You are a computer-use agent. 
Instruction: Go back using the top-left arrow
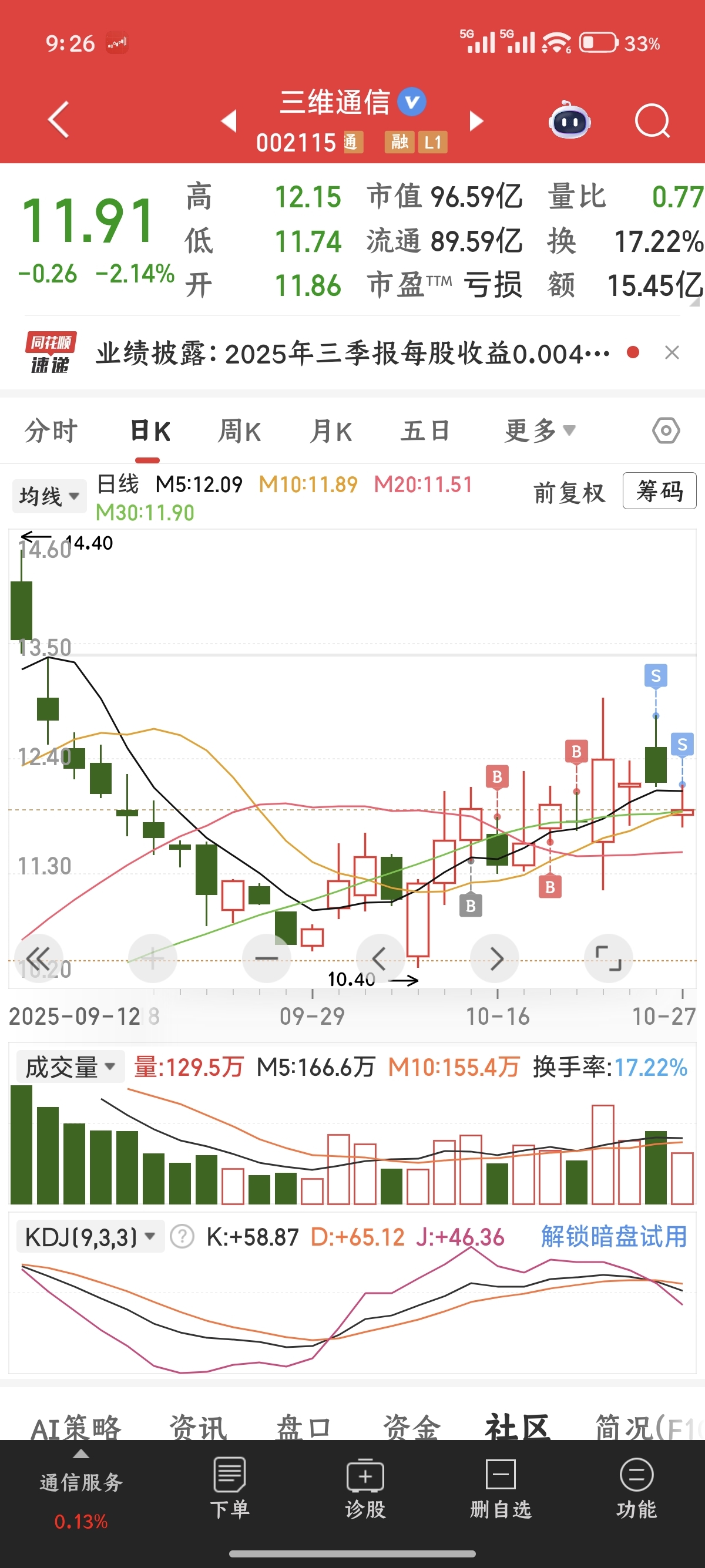(x=59, y=120)
